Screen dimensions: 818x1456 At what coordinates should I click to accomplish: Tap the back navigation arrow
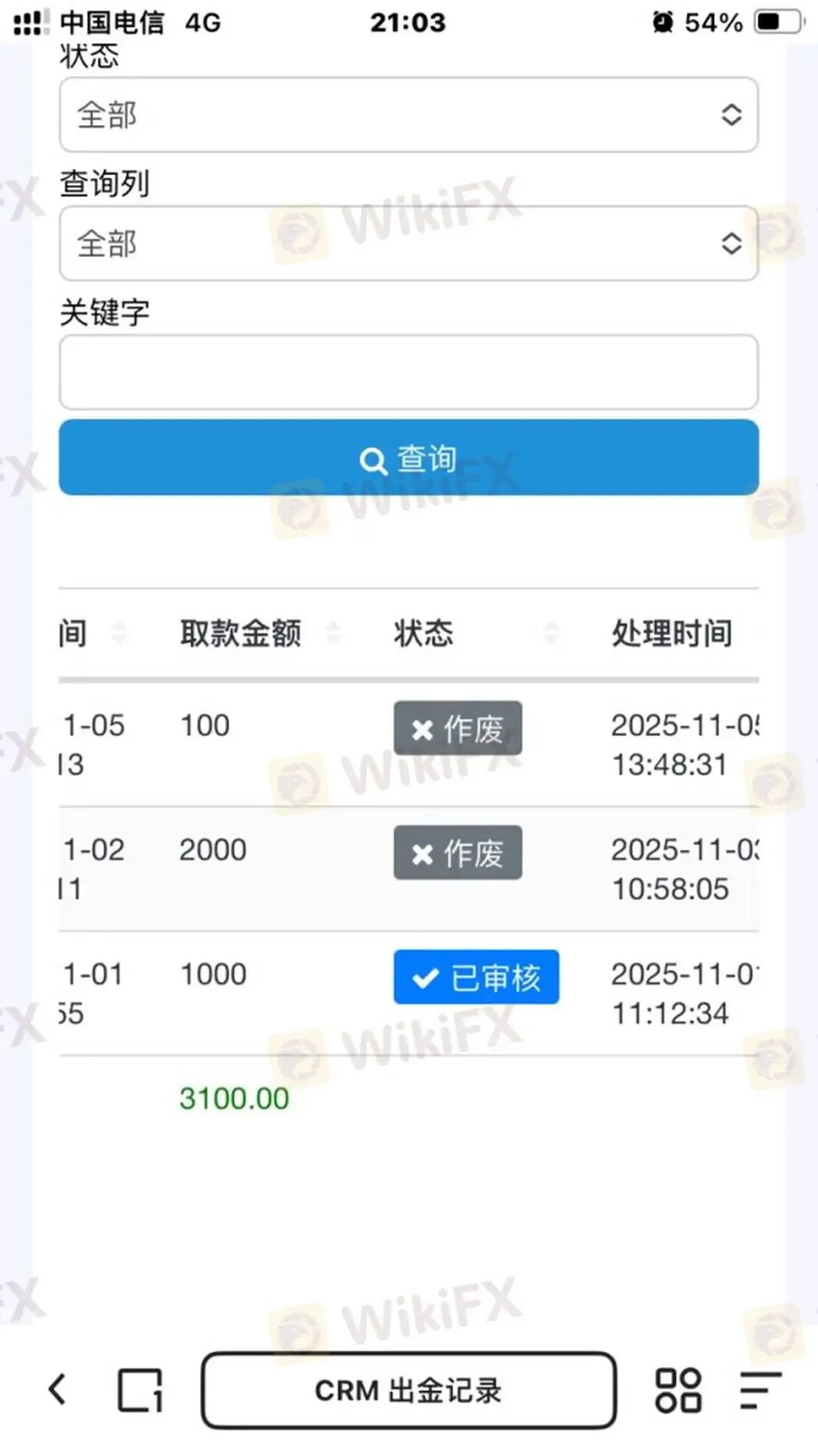pyautogui.click(x=57, y=1391)
